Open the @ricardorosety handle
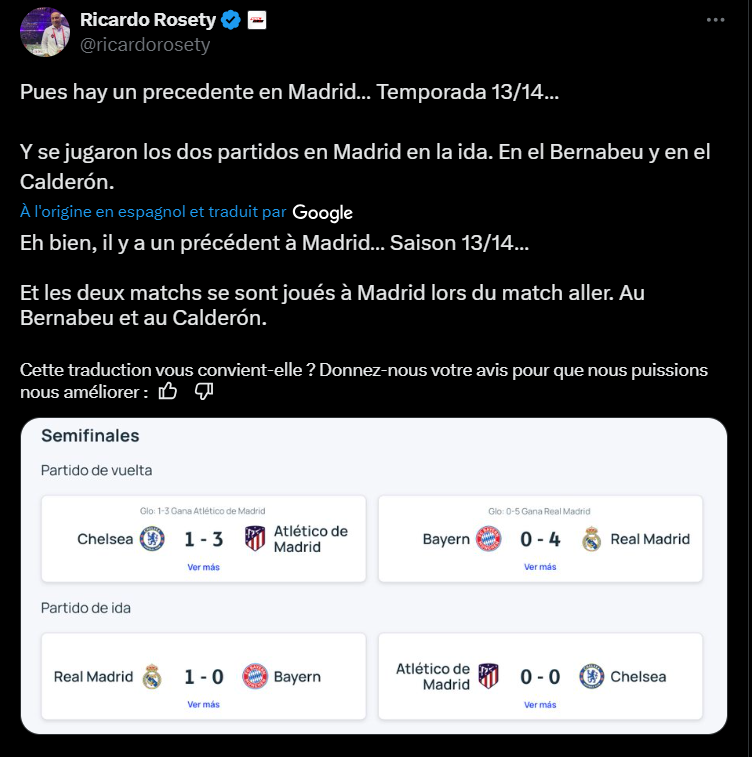The height and width of the screenshot is (757, 752). coord(145,44)
